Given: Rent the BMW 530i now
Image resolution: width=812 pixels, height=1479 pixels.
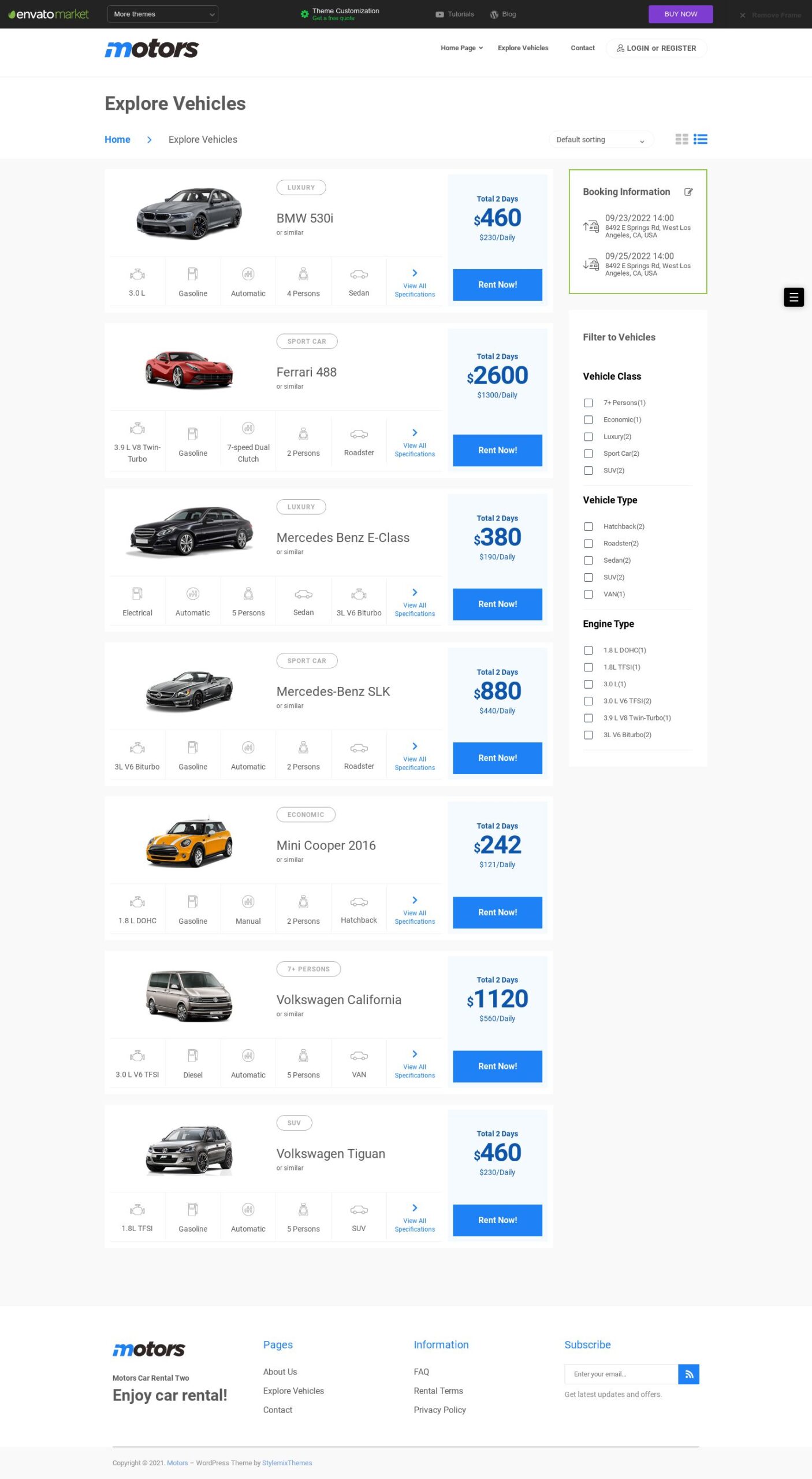Looking at the screenshot, I should [497, 285].
